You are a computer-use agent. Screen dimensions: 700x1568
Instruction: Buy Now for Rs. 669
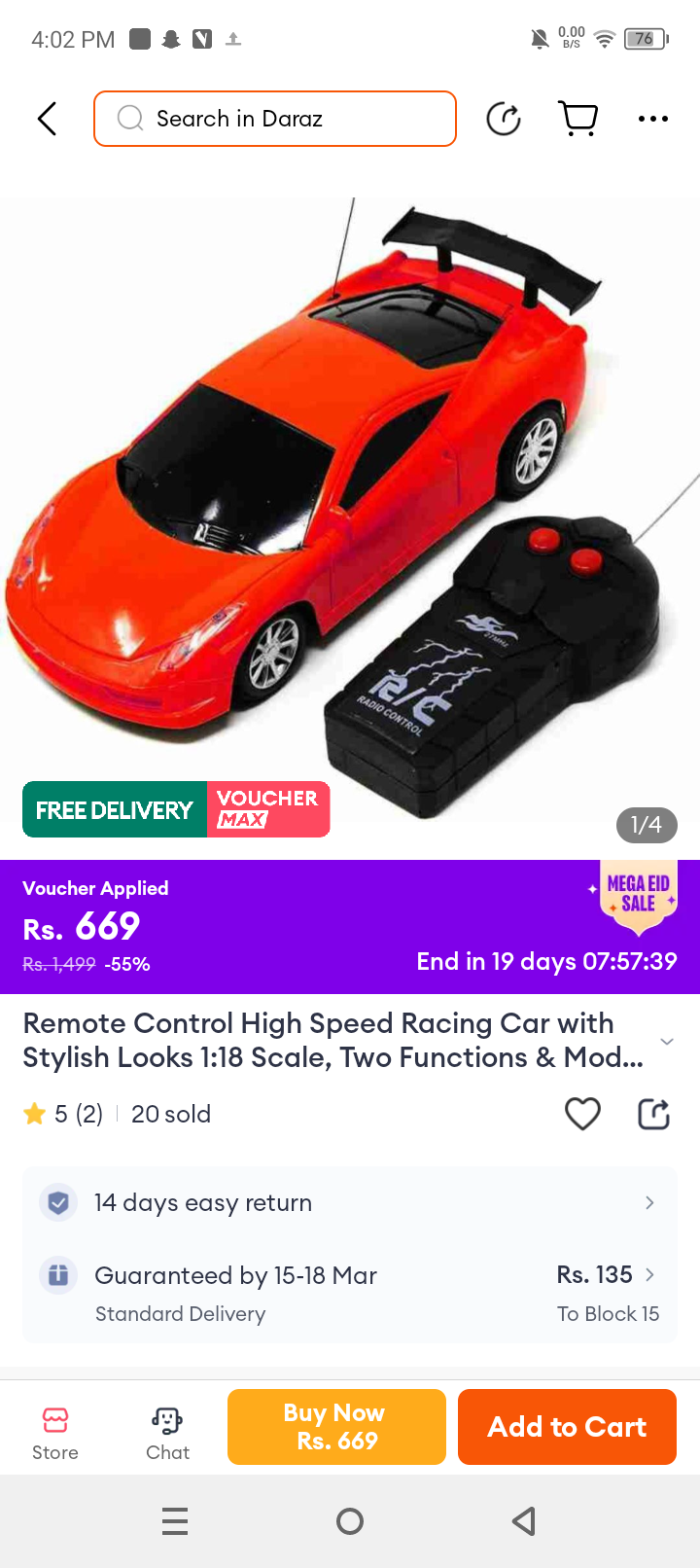click(336, 1427)
